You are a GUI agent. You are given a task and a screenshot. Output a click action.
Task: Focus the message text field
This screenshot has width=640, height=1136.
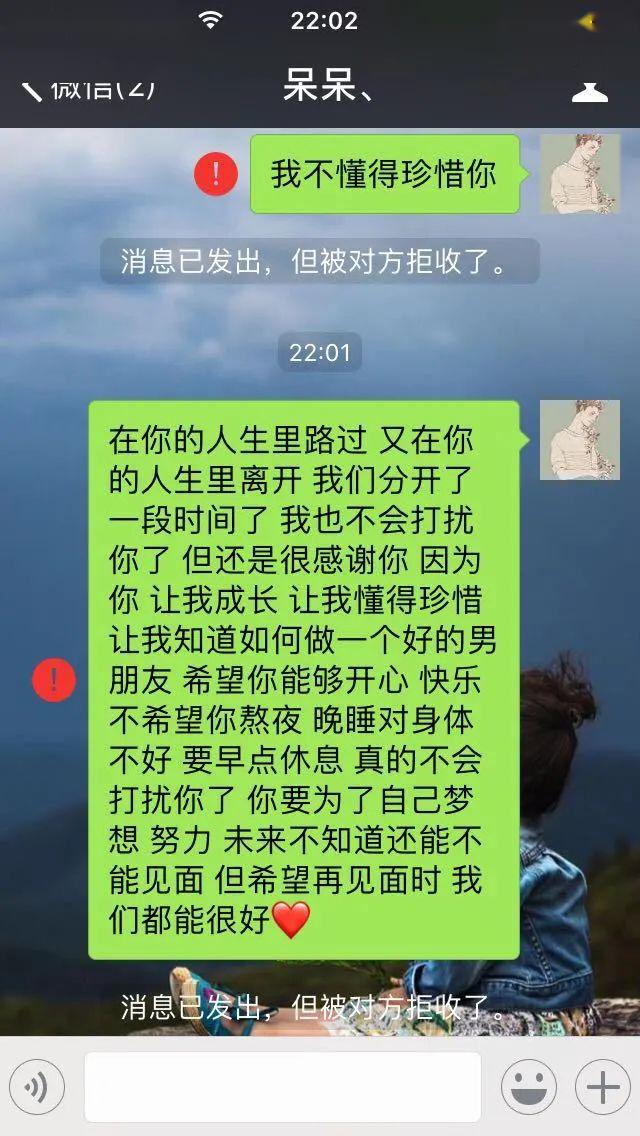(283, 1087)
